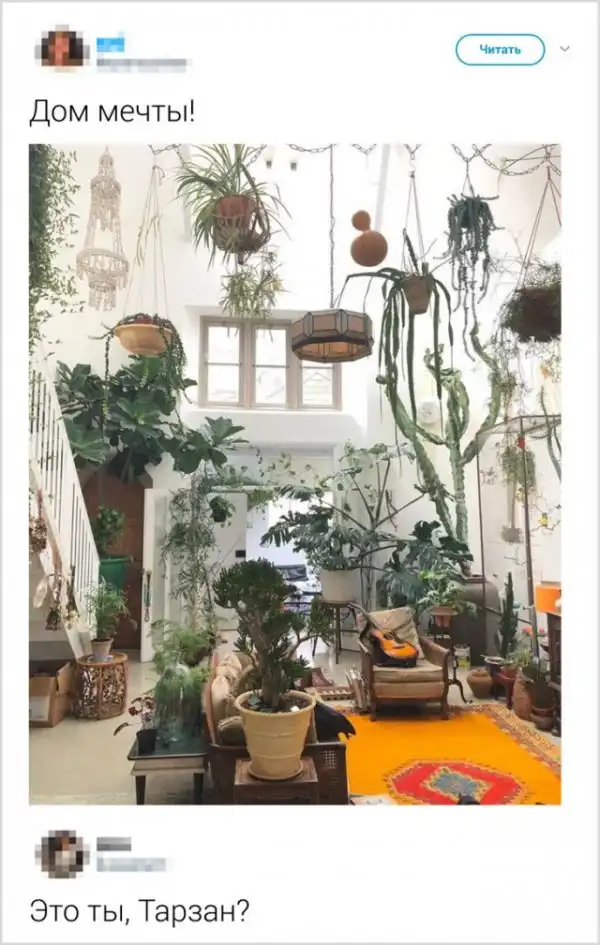This screenshot has width=600, height=945.
Task: Tap the Читать follow button
Action: tap(500, 49)
